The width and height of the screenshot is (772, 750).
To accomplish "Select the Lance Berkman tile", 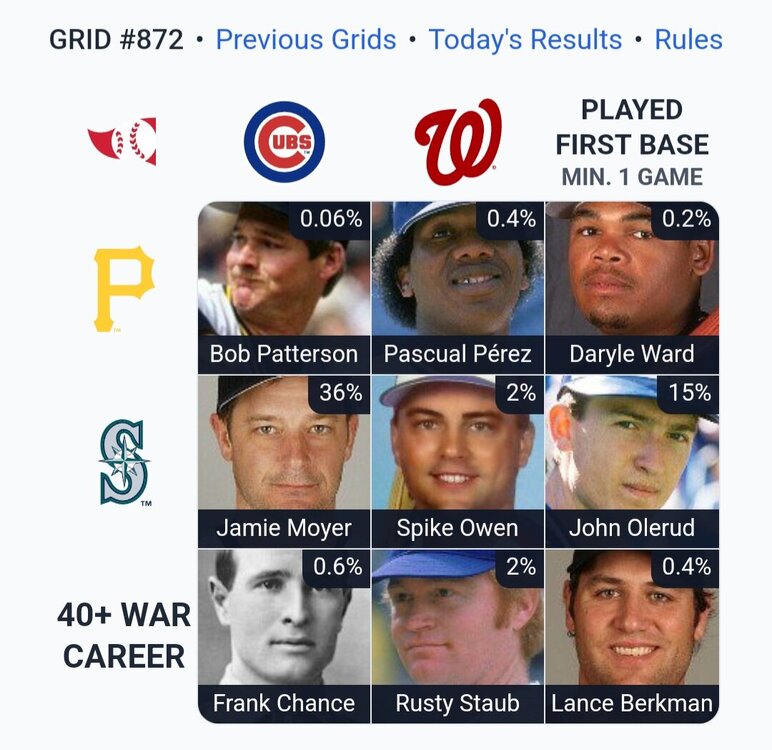I will tap(632, 636).
